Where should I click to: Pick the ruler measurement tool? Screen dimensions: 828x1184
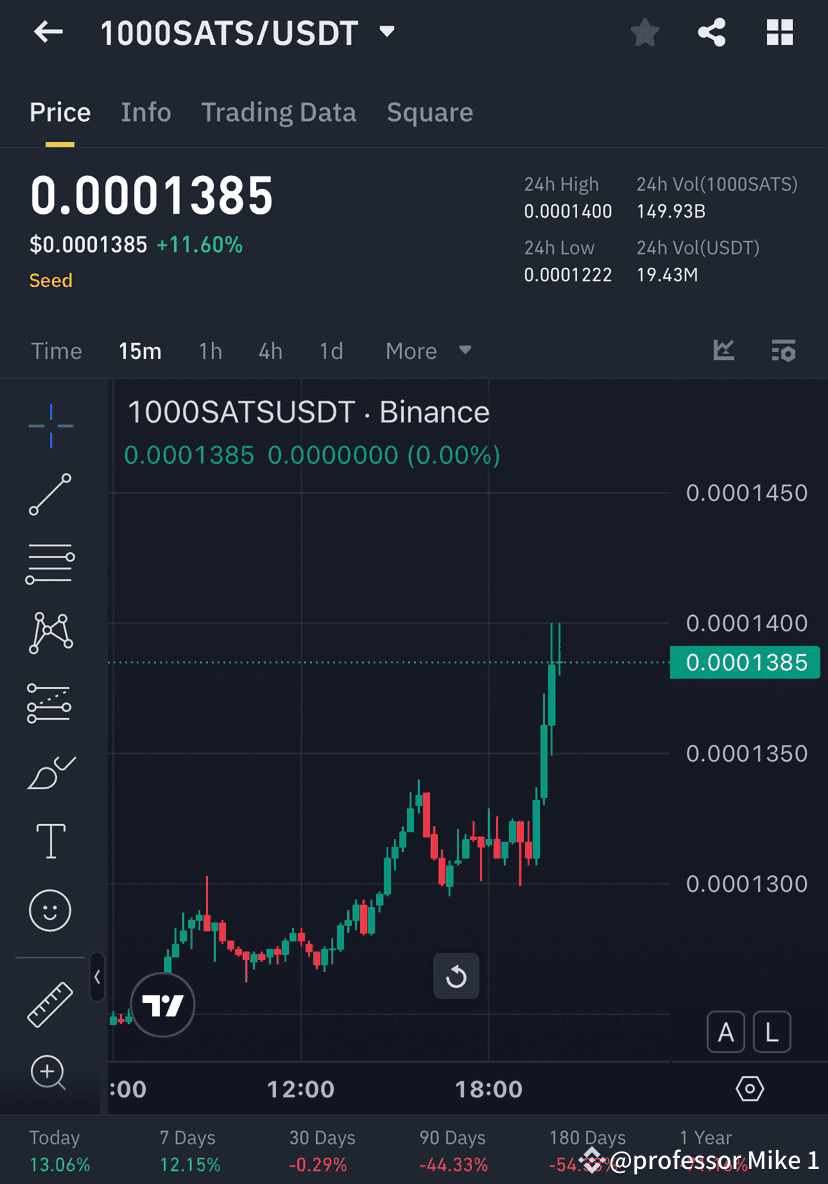coord(50,1003)
